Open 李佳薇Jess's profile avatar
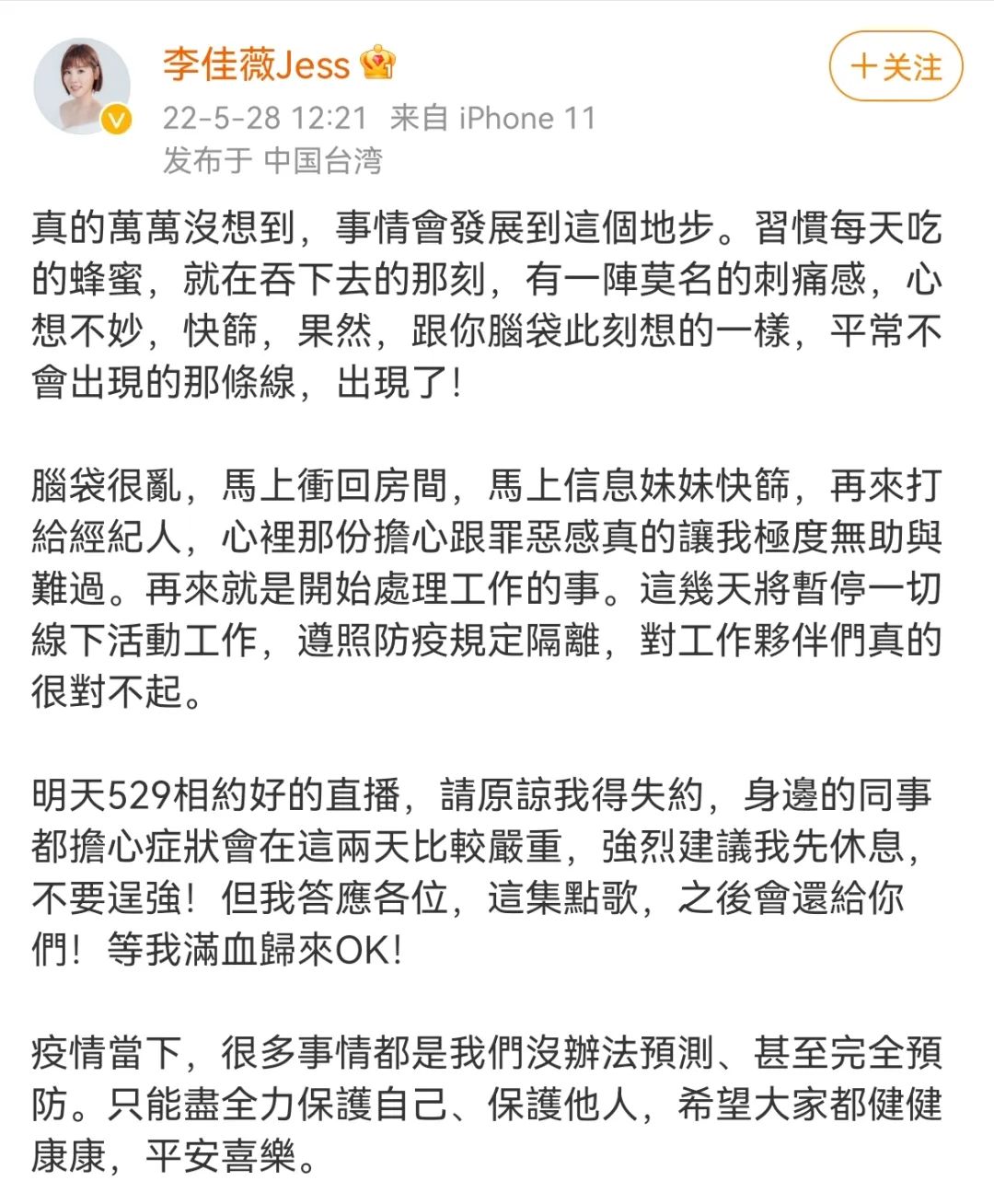The width and height of the screenshot is (994, 1204). [x=82, y=87]
